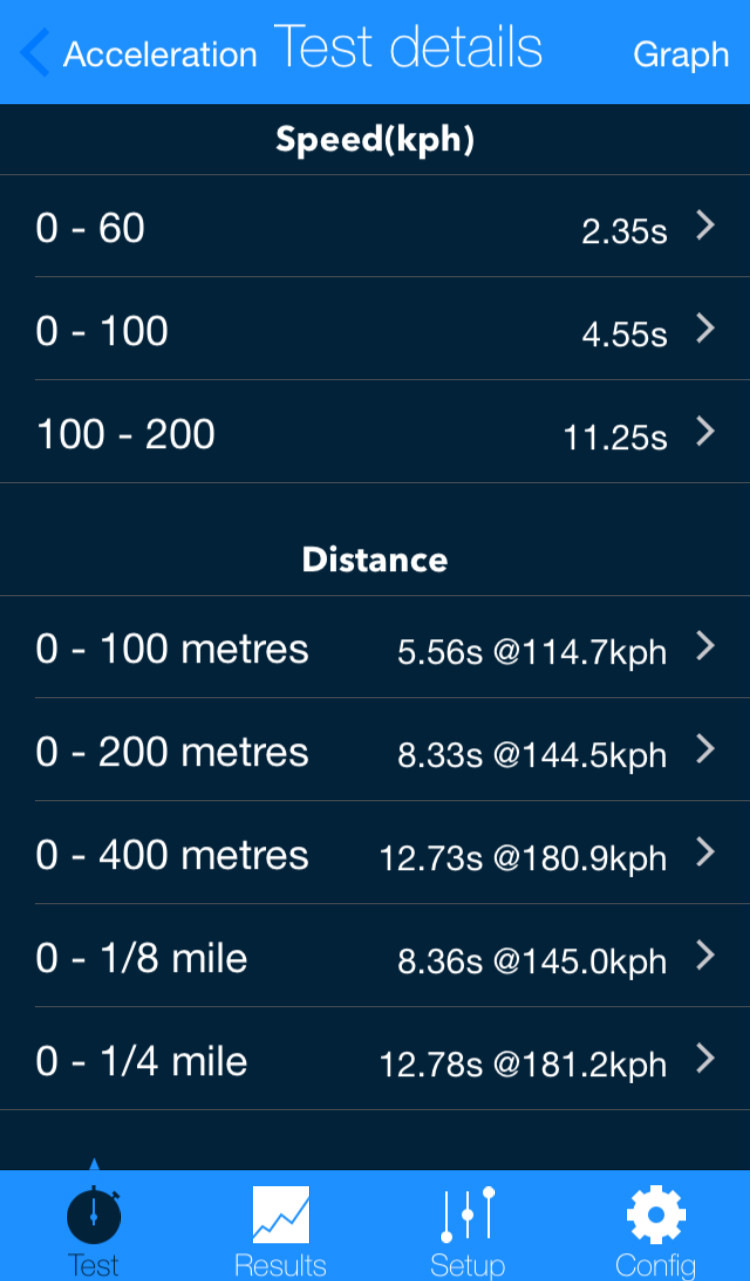Open the 0 - 100 metres result
This screenshot has width=750, height=1281.
click(x=375, y=649)
